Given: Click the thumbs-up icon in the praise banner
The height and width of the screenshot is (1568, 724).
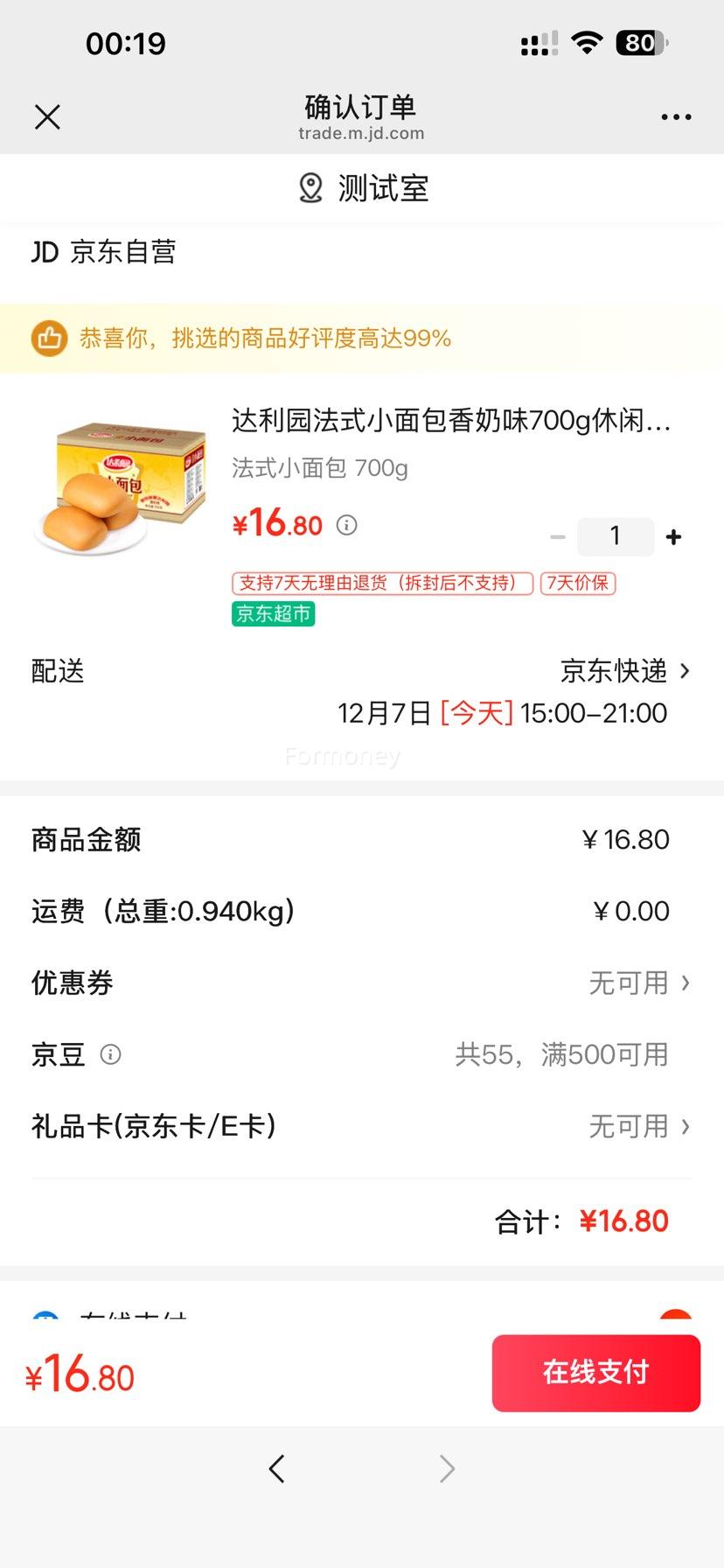Looking at the screenshot, I should (x=50, y=337).
